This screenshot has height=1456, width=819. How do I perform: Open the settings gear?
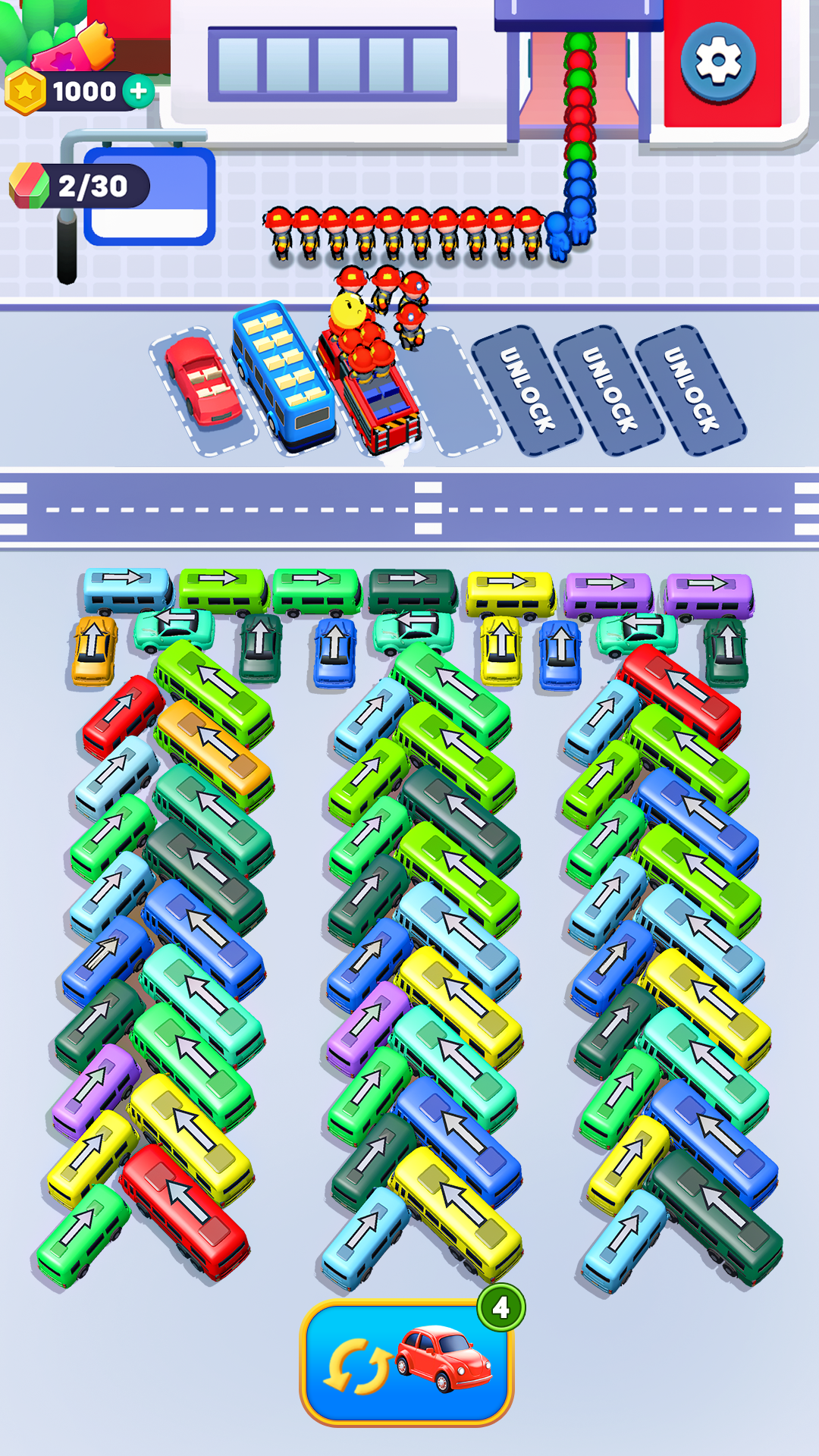(717, 62)
